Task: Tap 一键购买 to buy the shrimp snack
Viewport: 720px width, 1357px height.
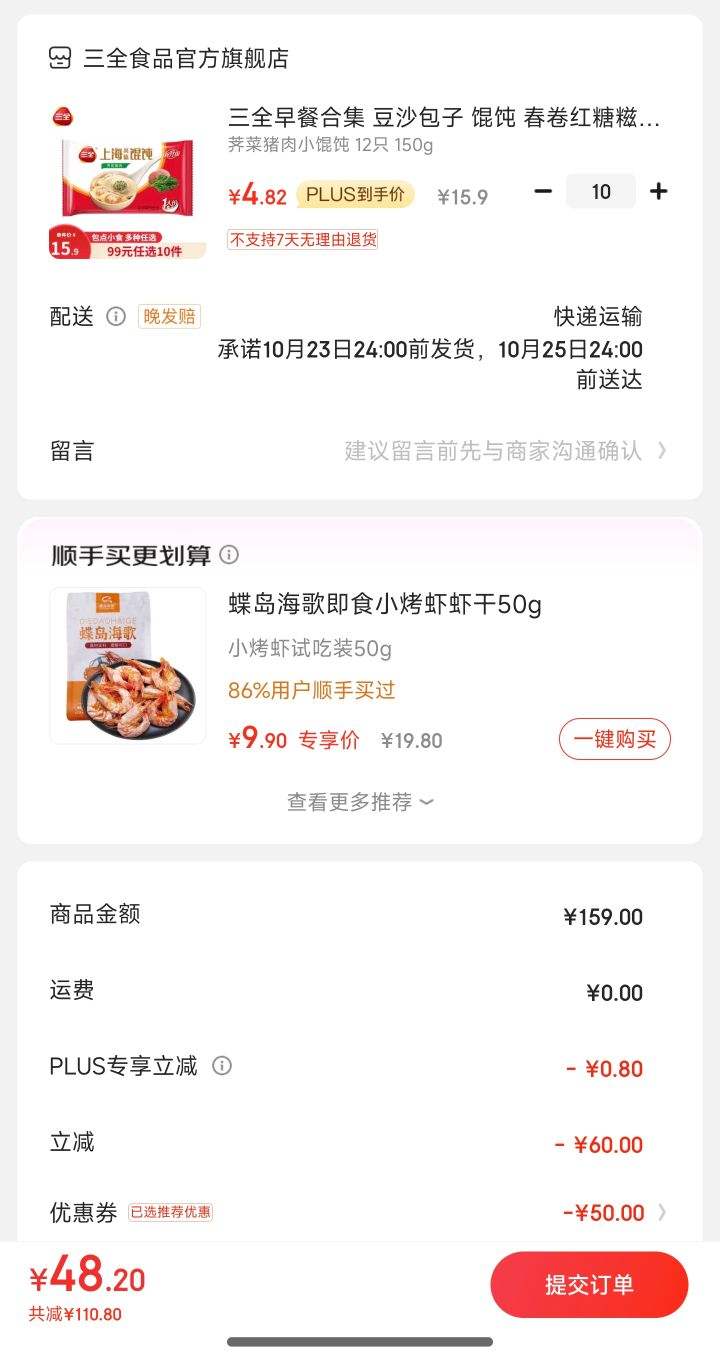Action: (x=613, y=740)
